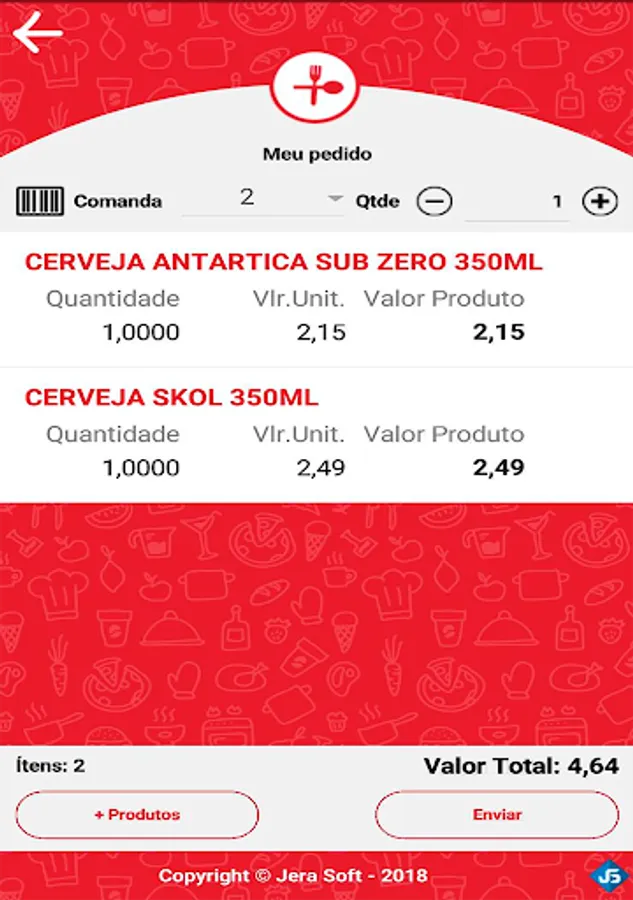Scan the Comanda barcode

[x=40, y=201]
